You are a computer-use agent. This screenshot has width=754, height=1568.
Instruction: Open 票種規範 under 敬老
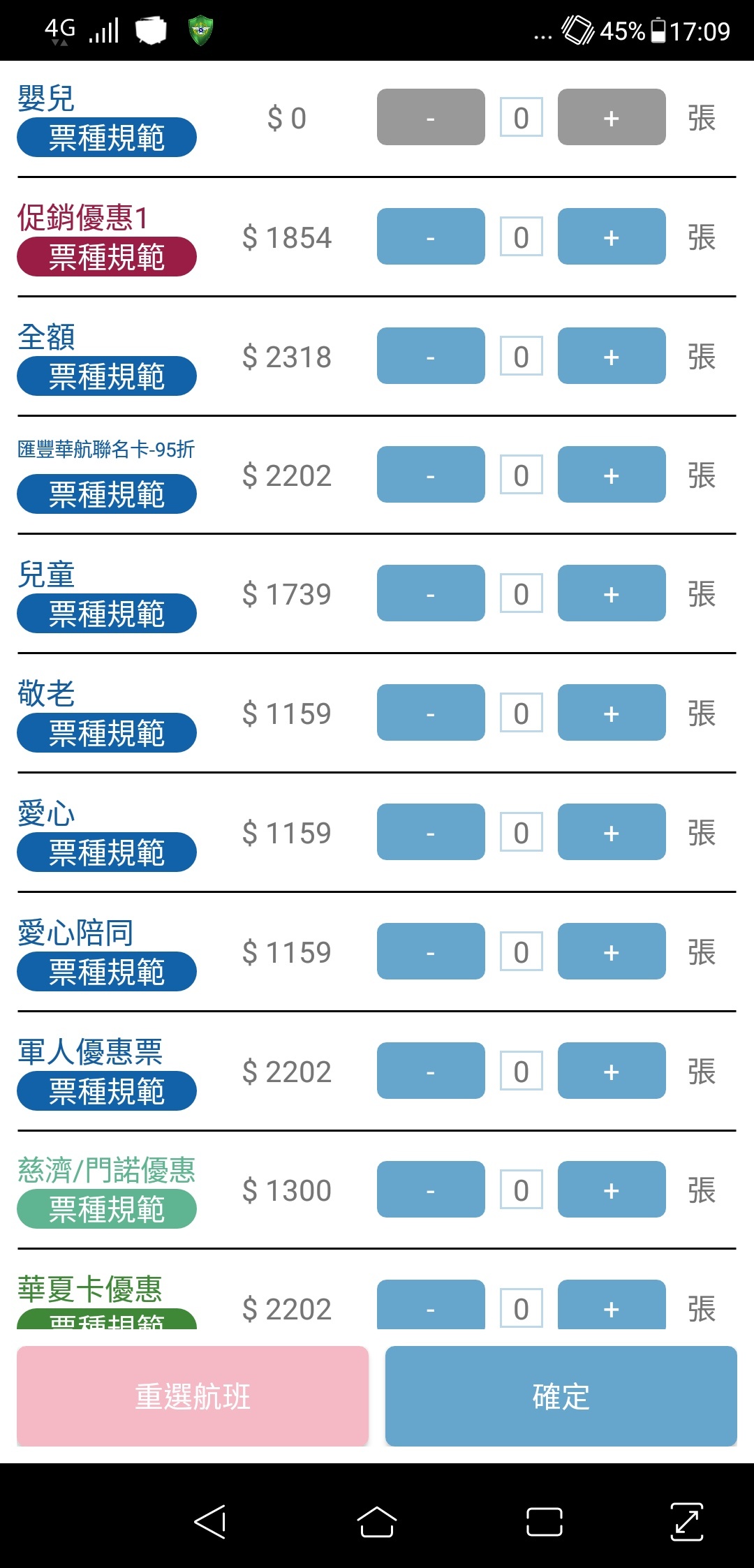coord(107,733)
